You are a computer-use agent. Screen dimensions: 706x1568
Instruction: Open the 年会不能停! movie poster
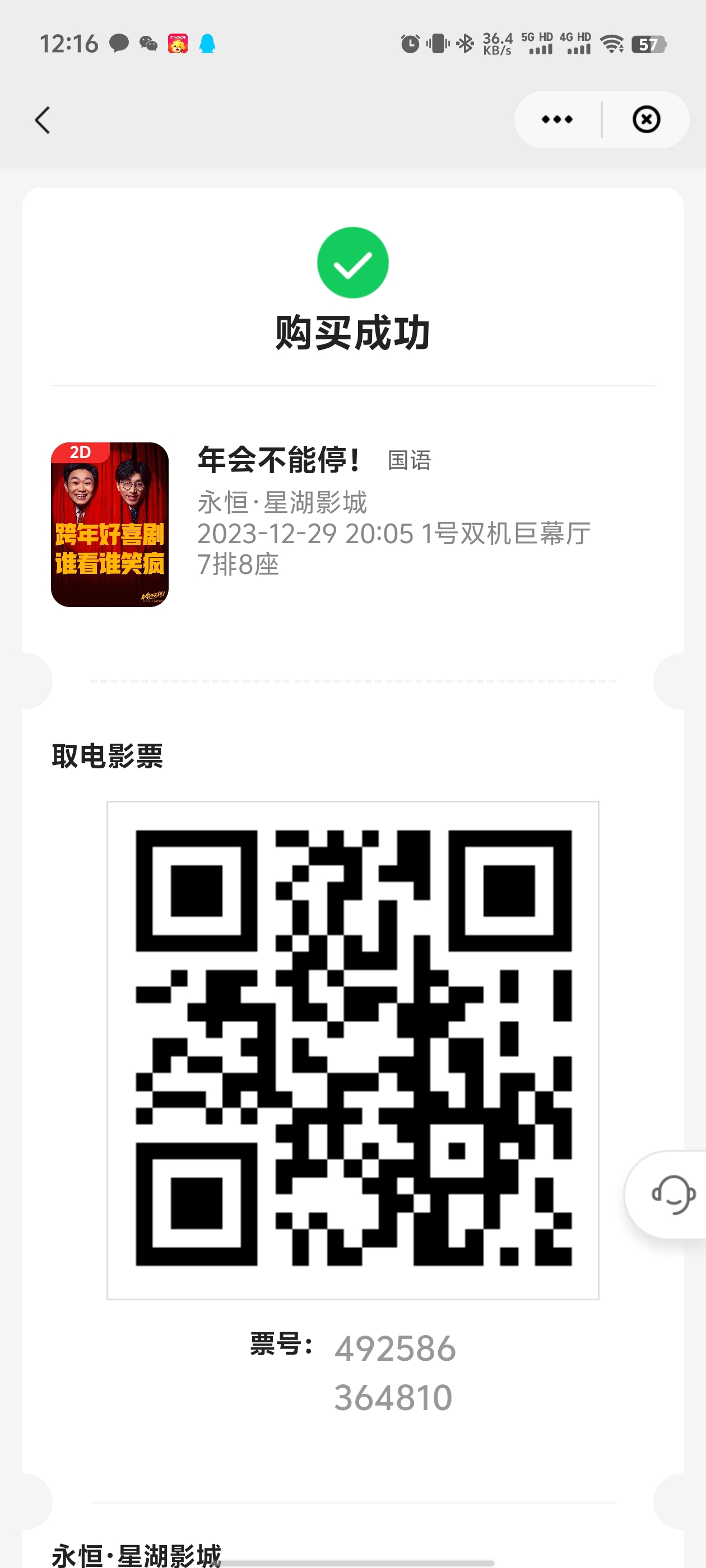point(110,524)
